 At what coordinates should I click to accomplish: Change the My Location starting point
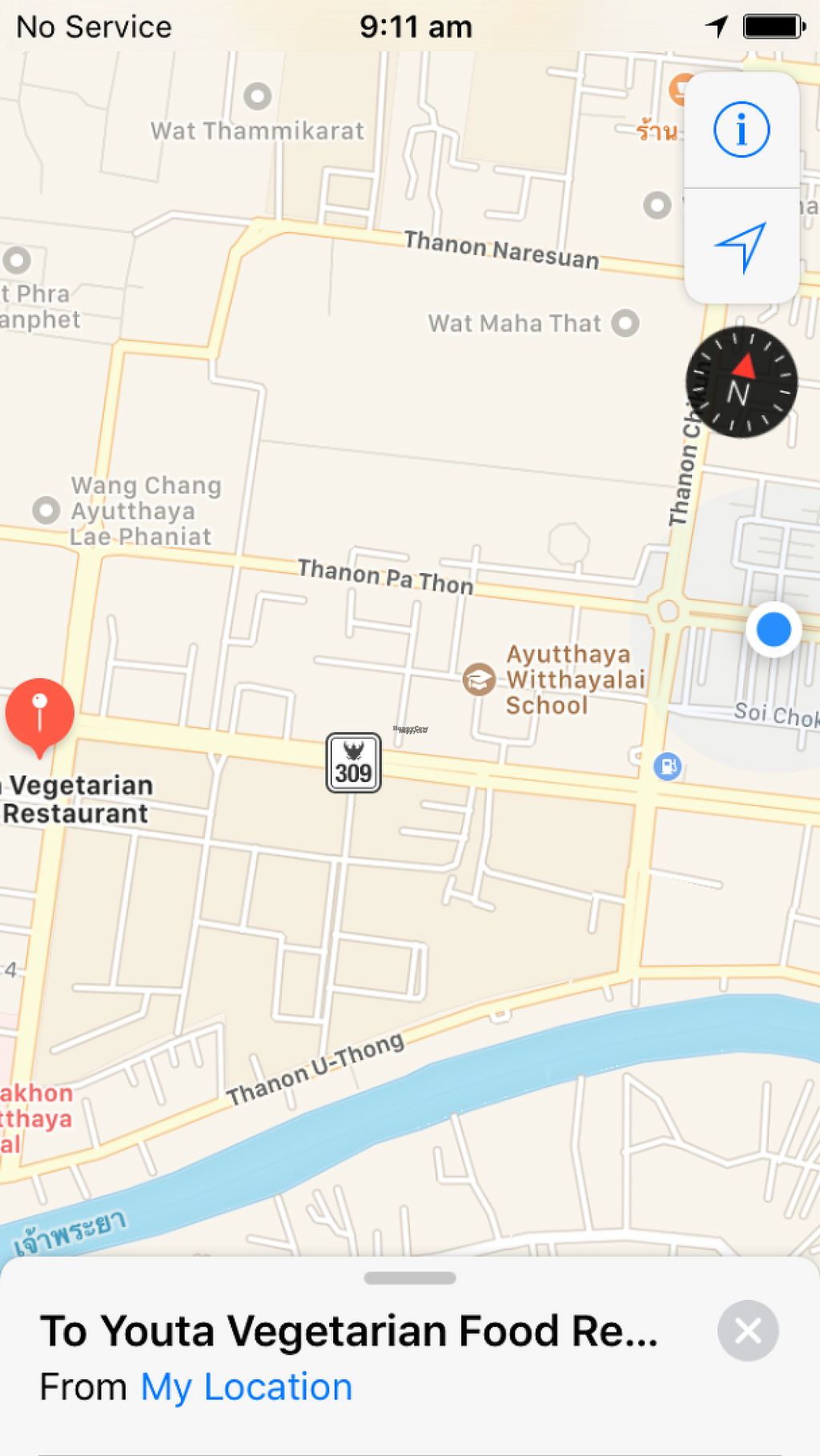tap(246, 1387)
